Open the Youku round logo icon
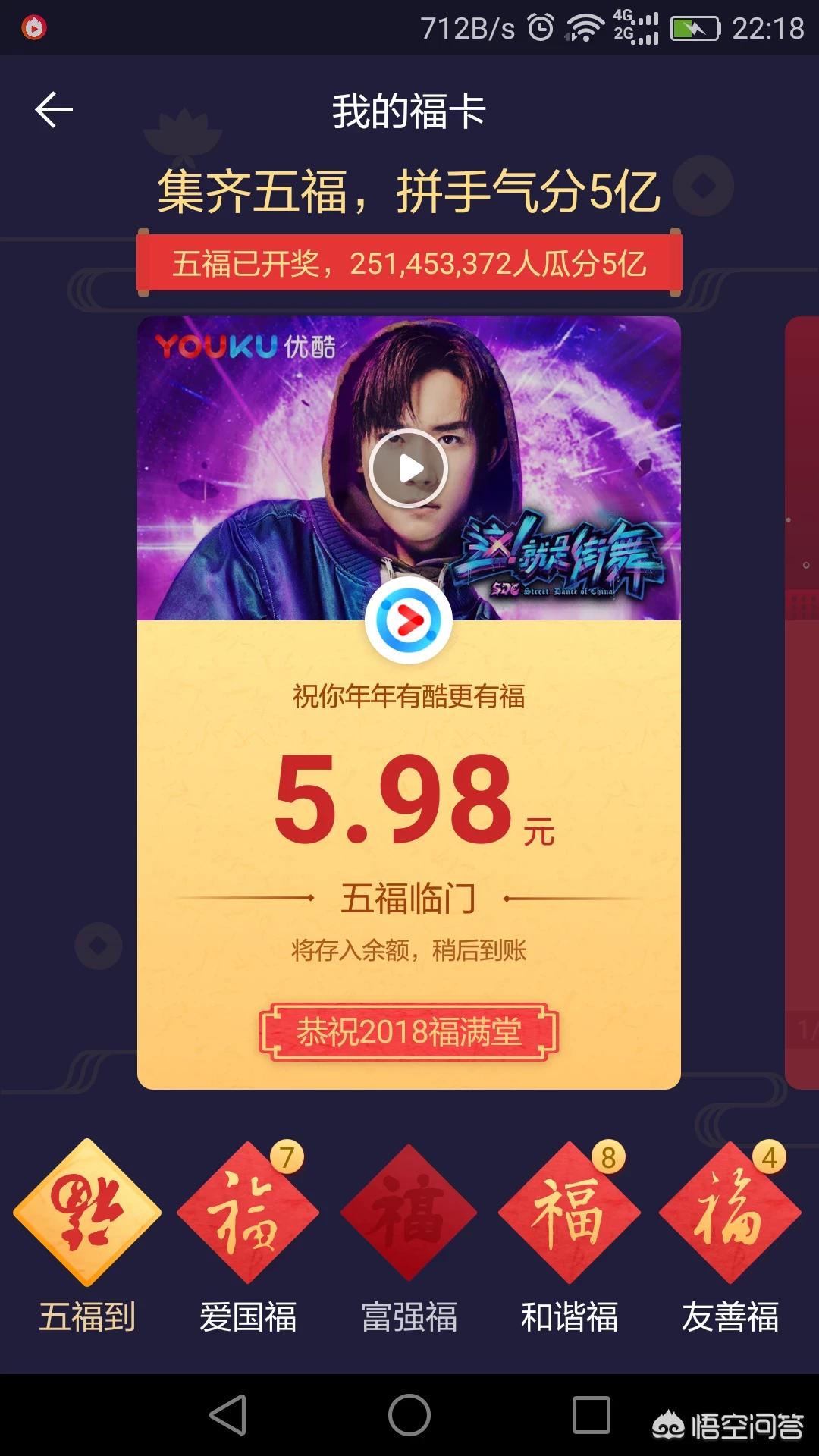Image resolution: width=819 pixels, height=1456 pixels. 409,621
